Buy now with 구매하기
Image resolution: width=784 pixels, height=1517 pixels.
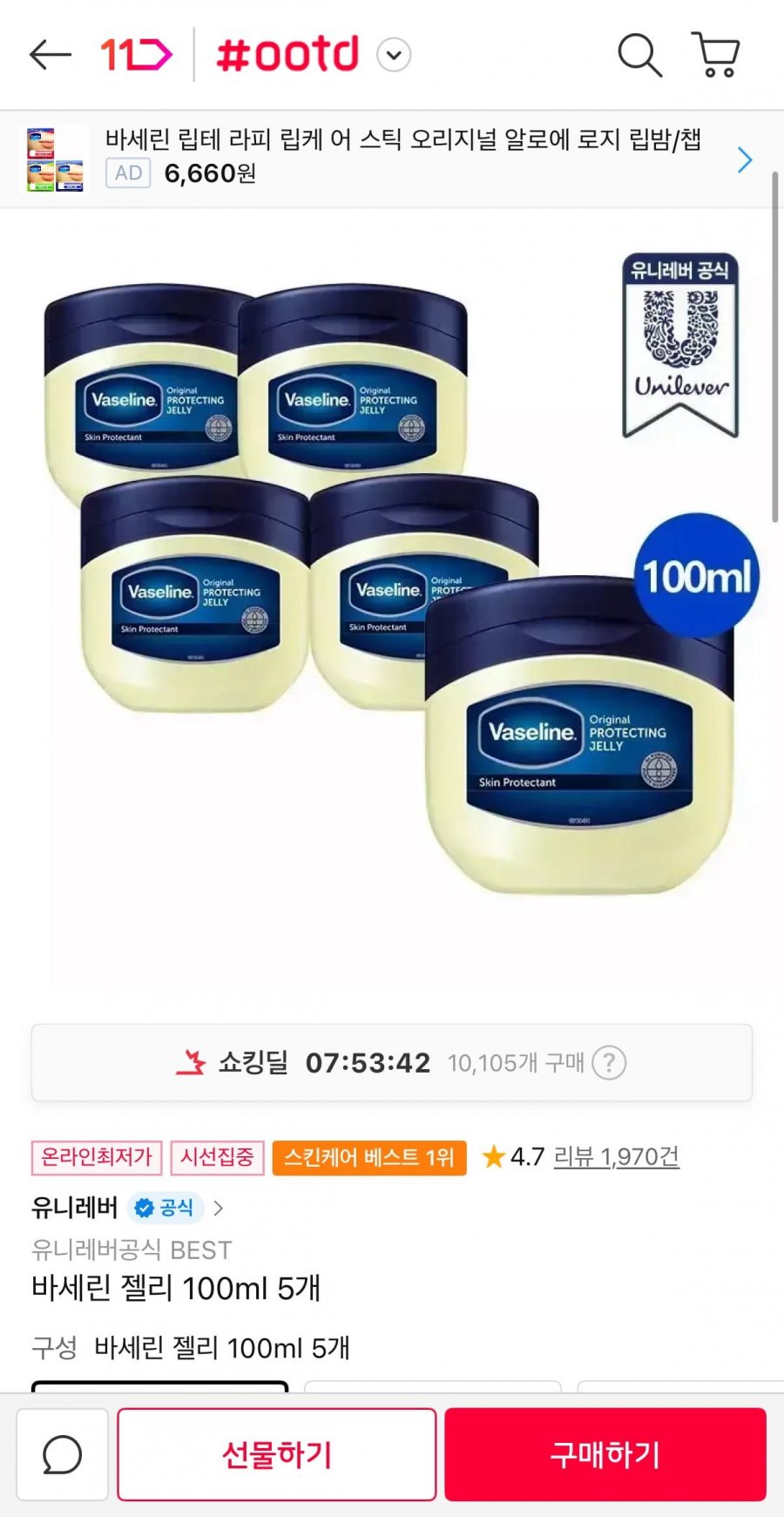[605, 1454]
